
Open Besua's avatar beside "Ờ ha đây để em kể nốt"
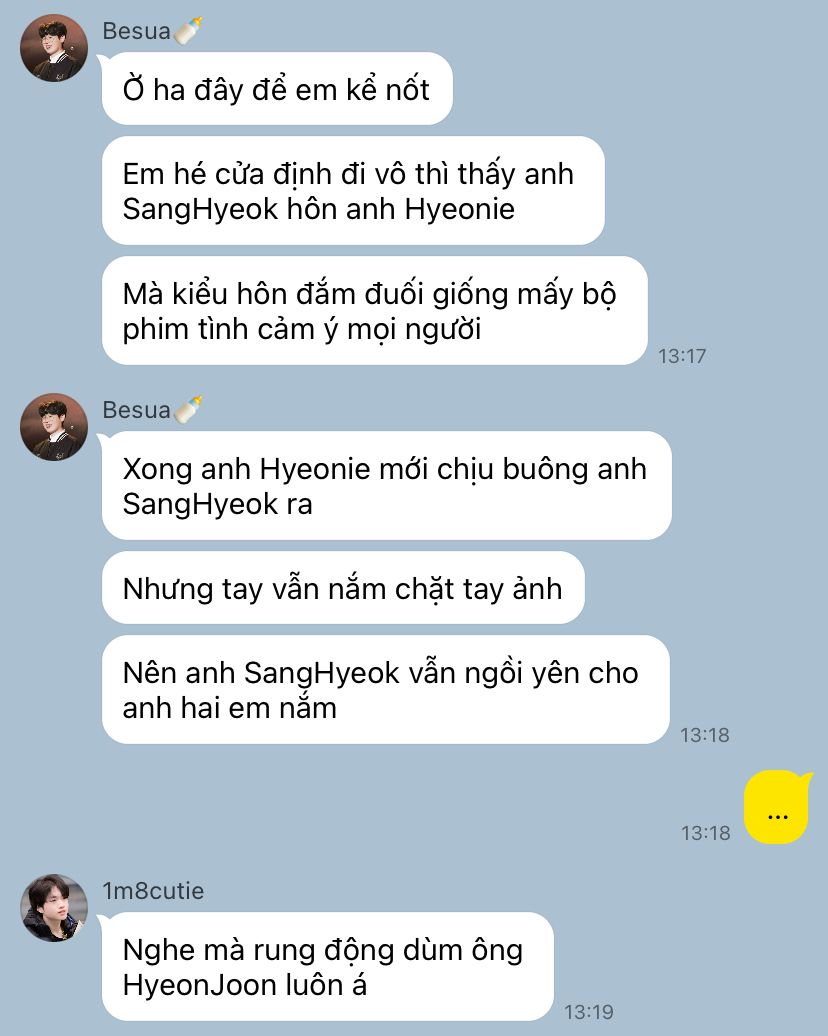point(54,48)
